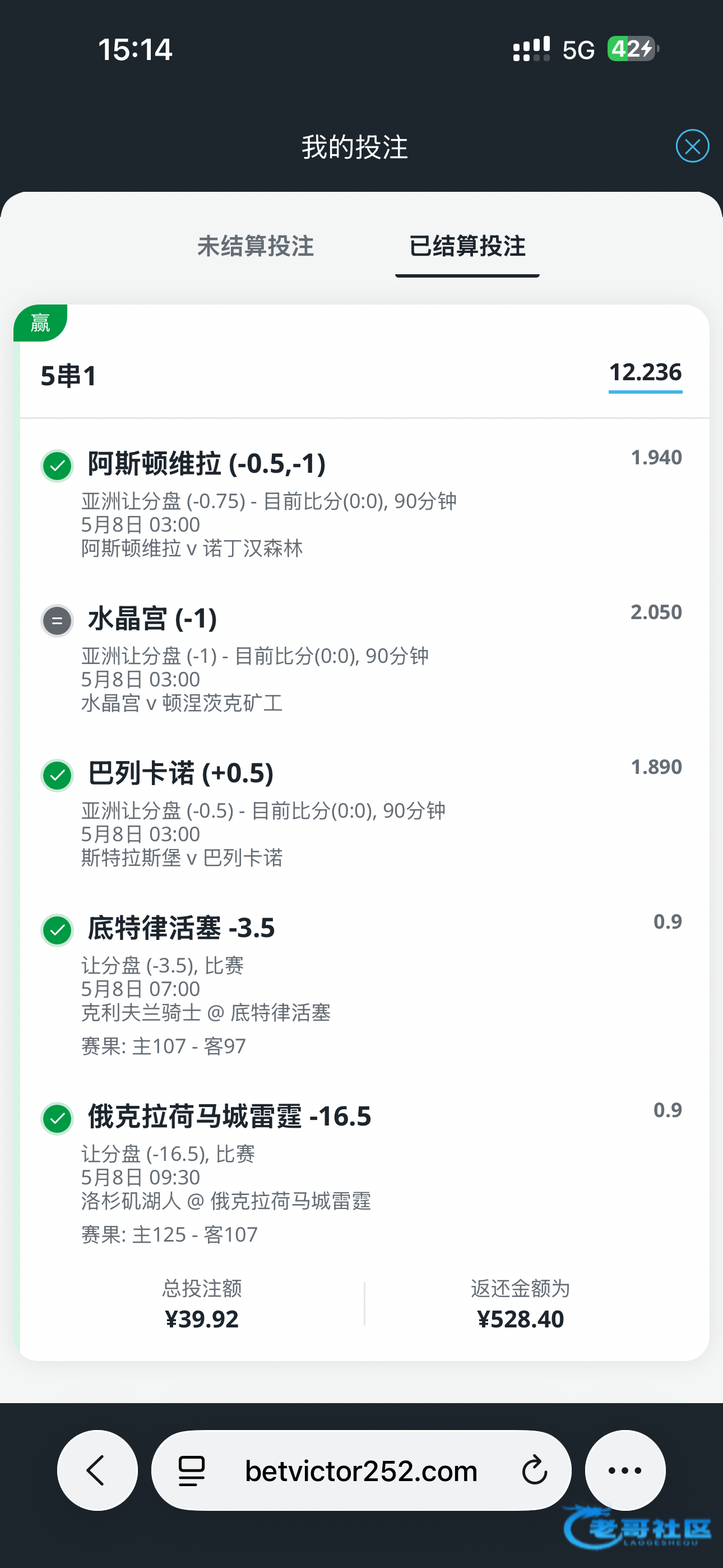
Task: Open page settings icon in address bar
Action: (x=191, y=1471)
